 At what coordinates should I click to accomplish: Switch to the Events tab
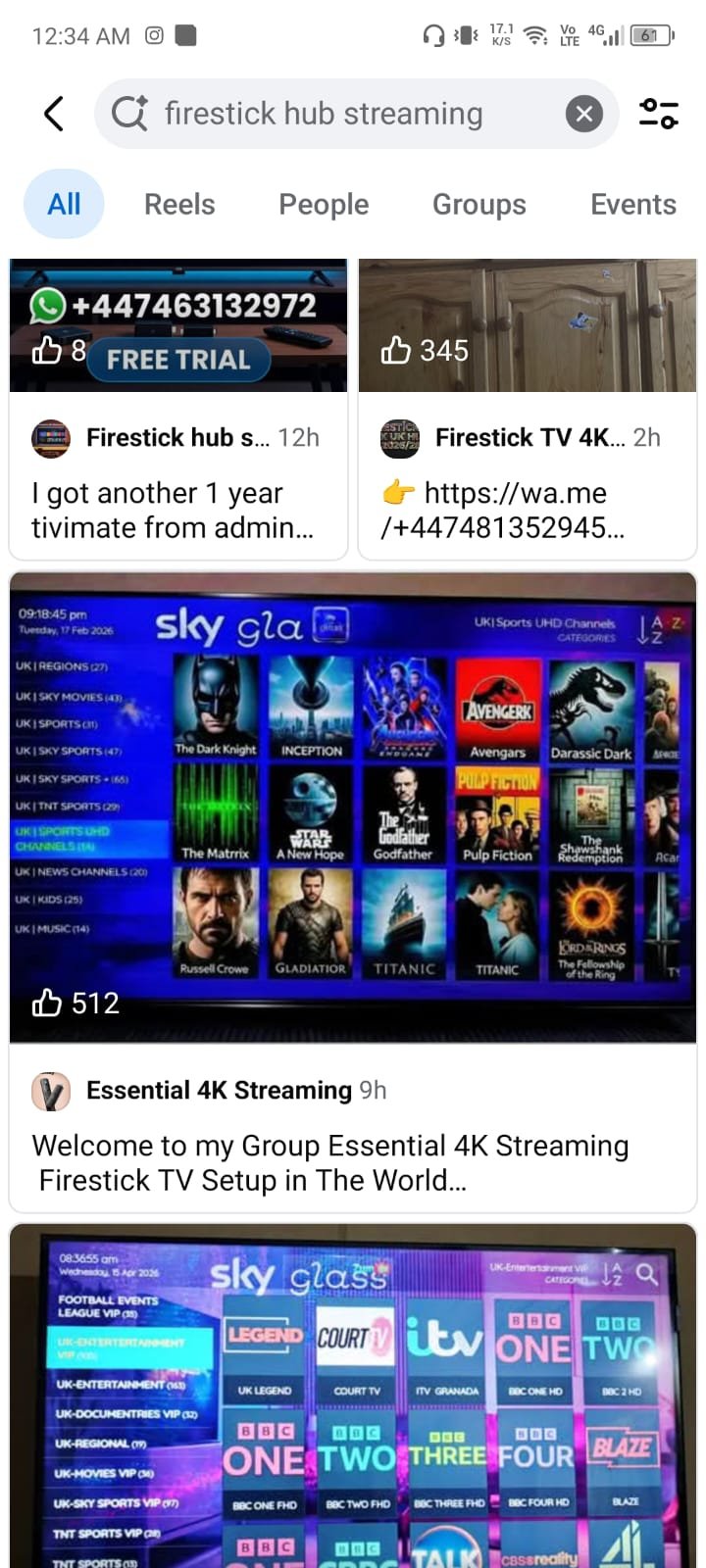(632, 204)
